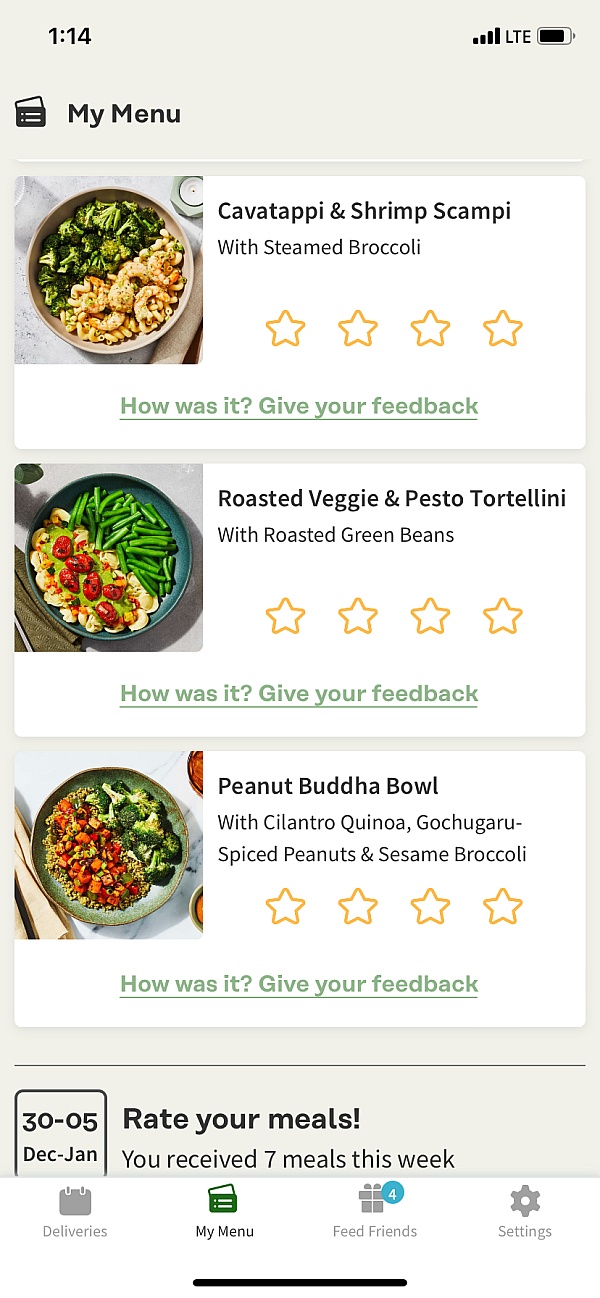
Task: Open the Cavatappi & Shrimp Scampi meal photo
Action: click(109, 270)
